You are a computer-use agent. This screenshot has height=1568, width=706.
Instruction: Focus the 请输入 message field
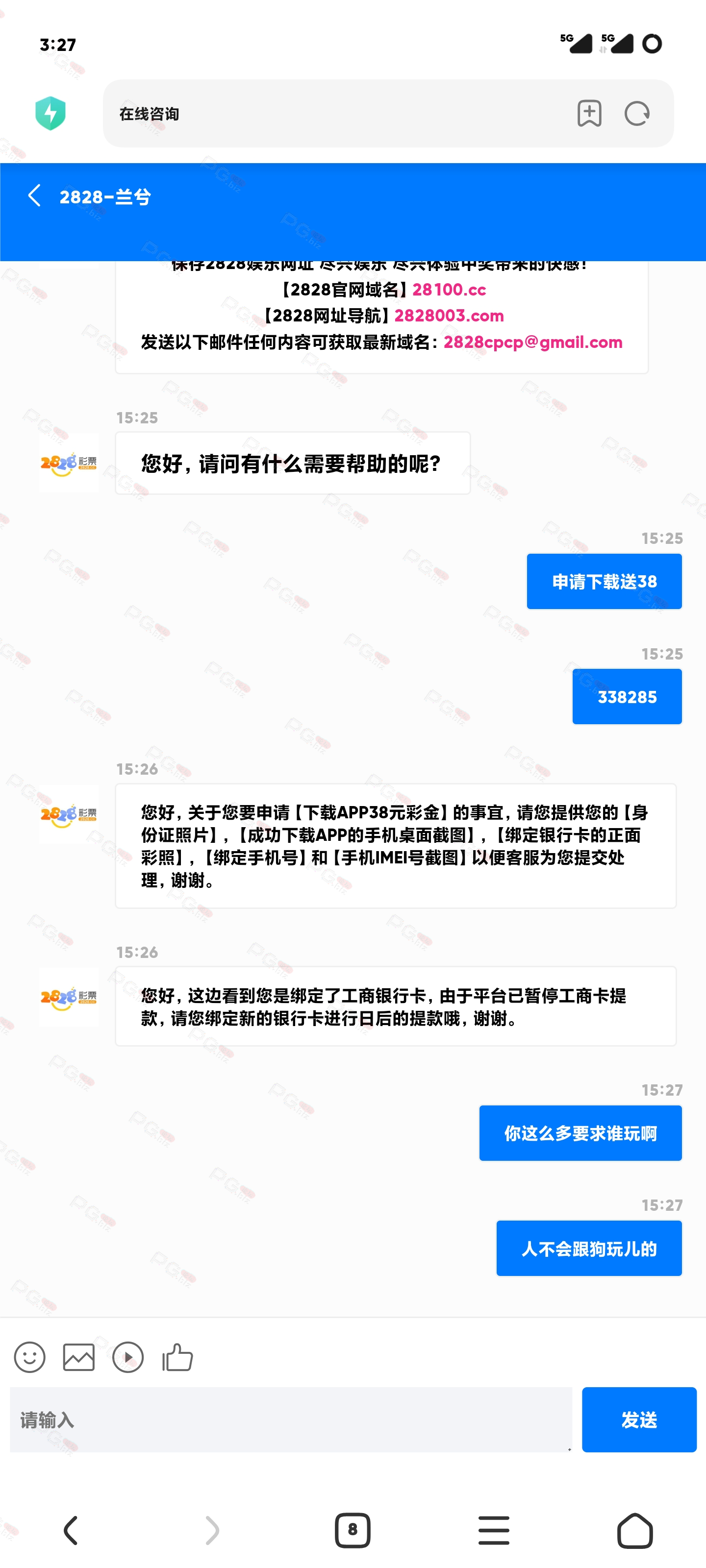click(x=291, y=1420)
